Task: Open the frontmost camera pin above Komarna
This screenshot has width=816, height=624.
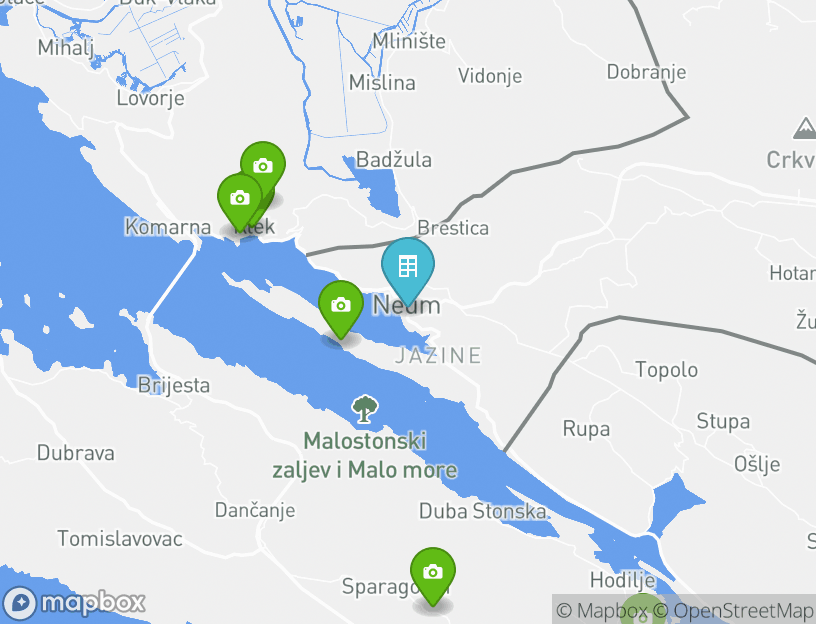Action: 240,197
